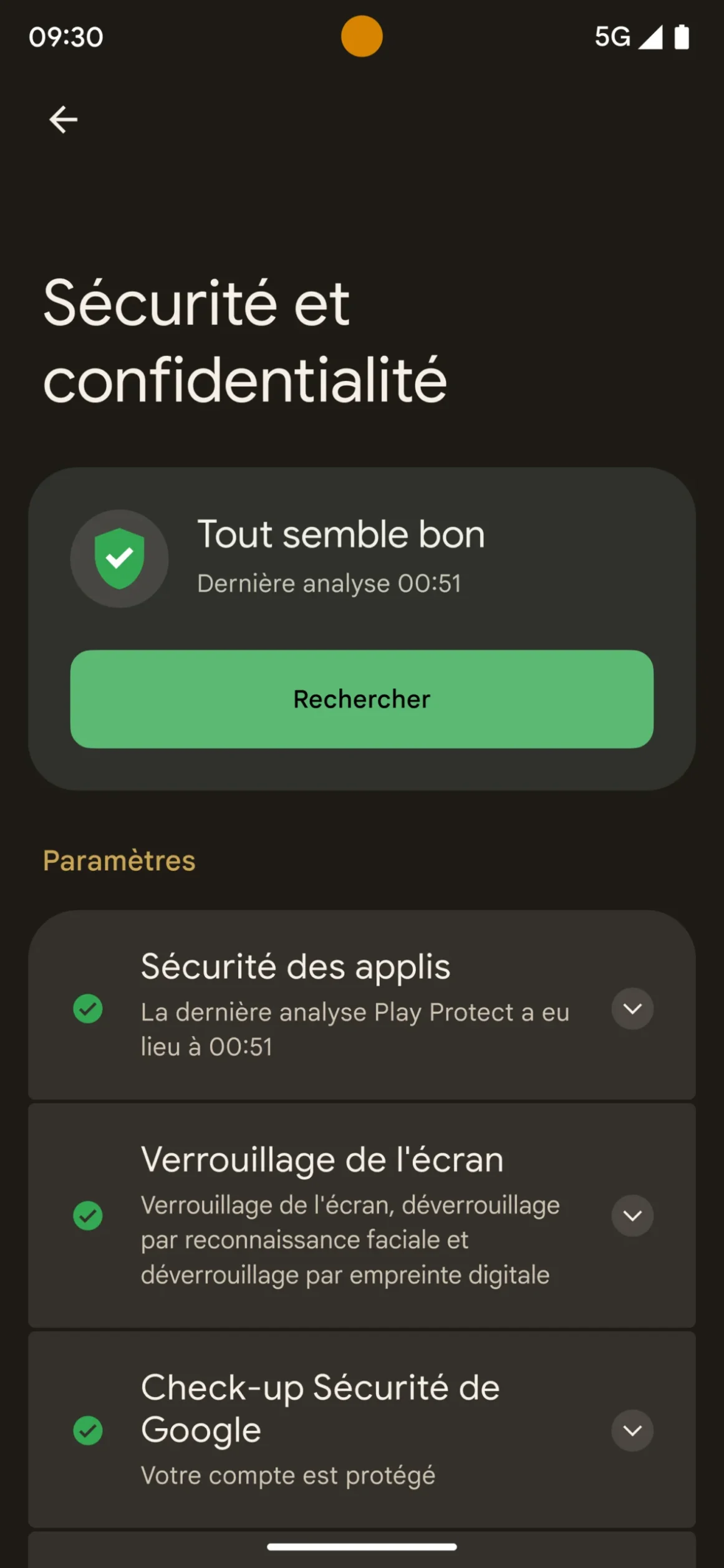Tap the green Rechercher button
The height and width of the screenshot is (1568, 724).
(x=362, y=699)
